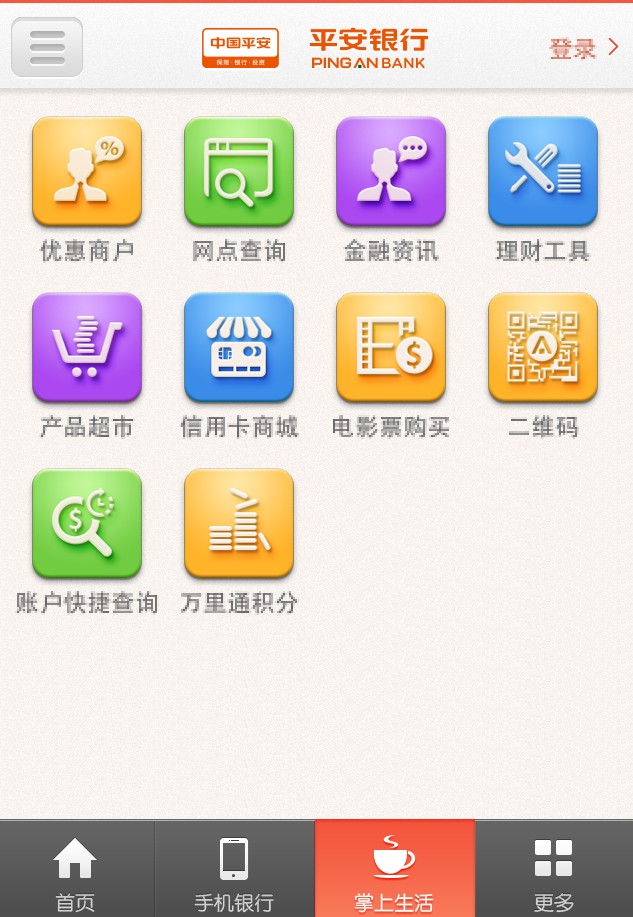Open 金融资讯 financial news
The width and height of the screenshot is (633, 917).
point(391,172)
